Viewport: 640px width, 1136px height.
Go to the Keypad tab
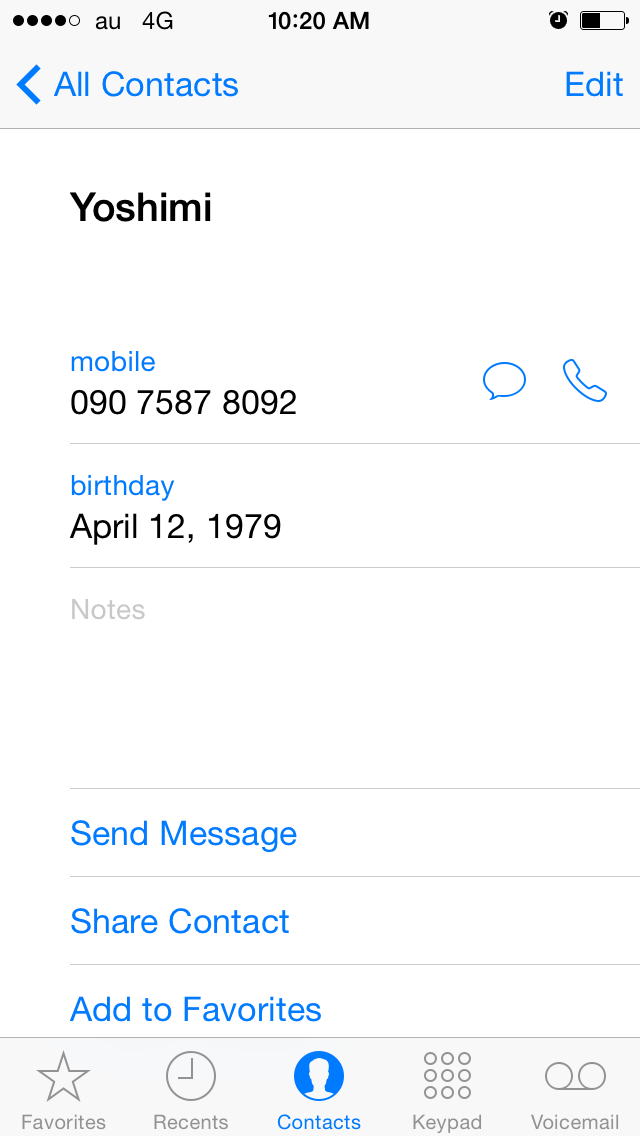(447, 1090)
